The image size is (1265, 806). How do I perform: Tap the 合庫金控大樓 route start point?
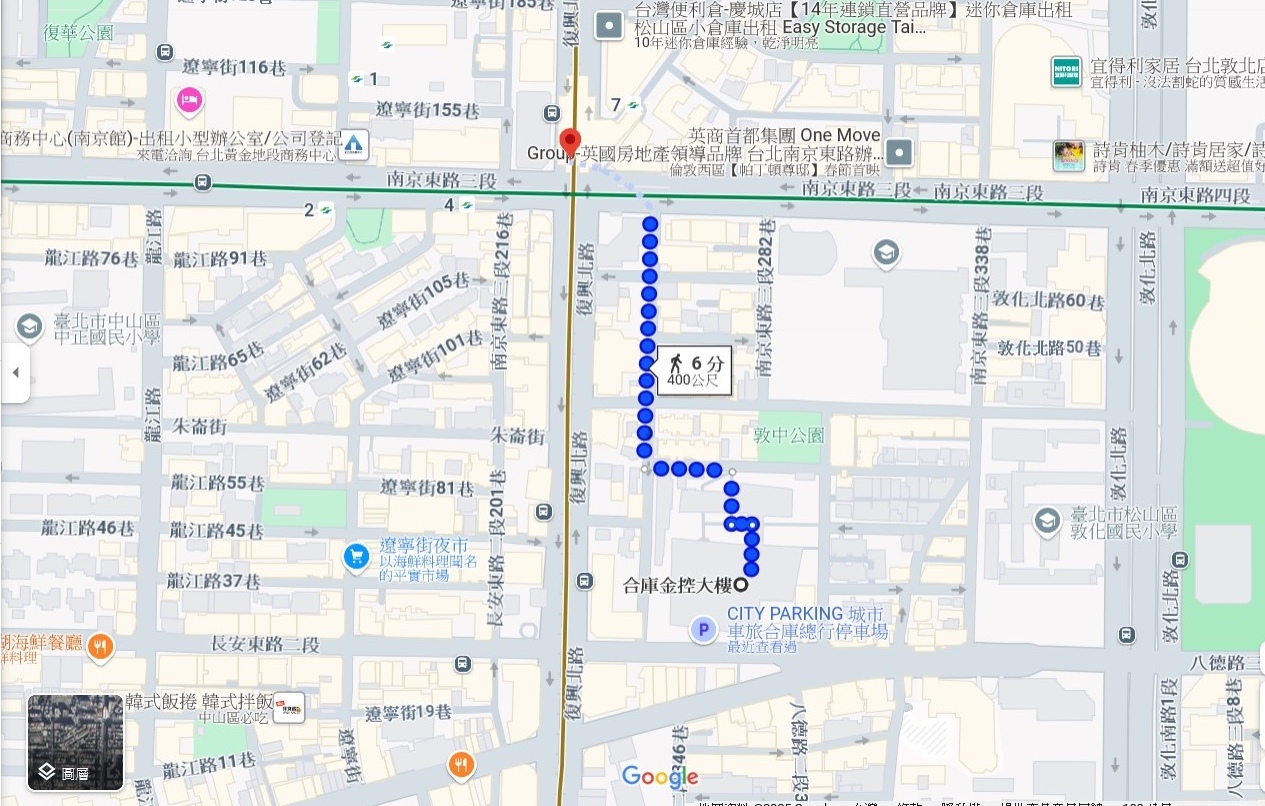pos(742,584)
